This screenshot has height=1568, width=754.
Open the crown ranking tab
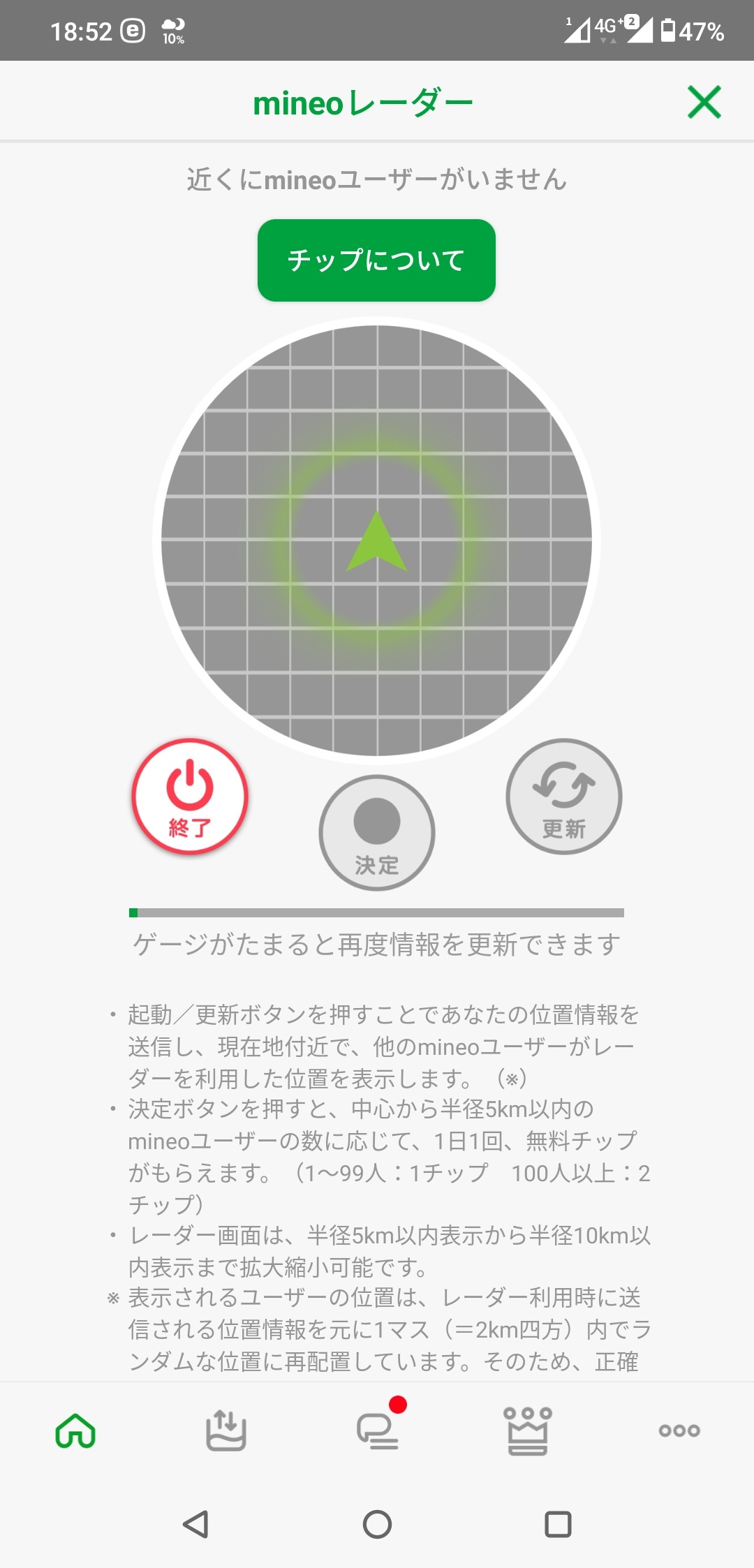(528, 1430)
